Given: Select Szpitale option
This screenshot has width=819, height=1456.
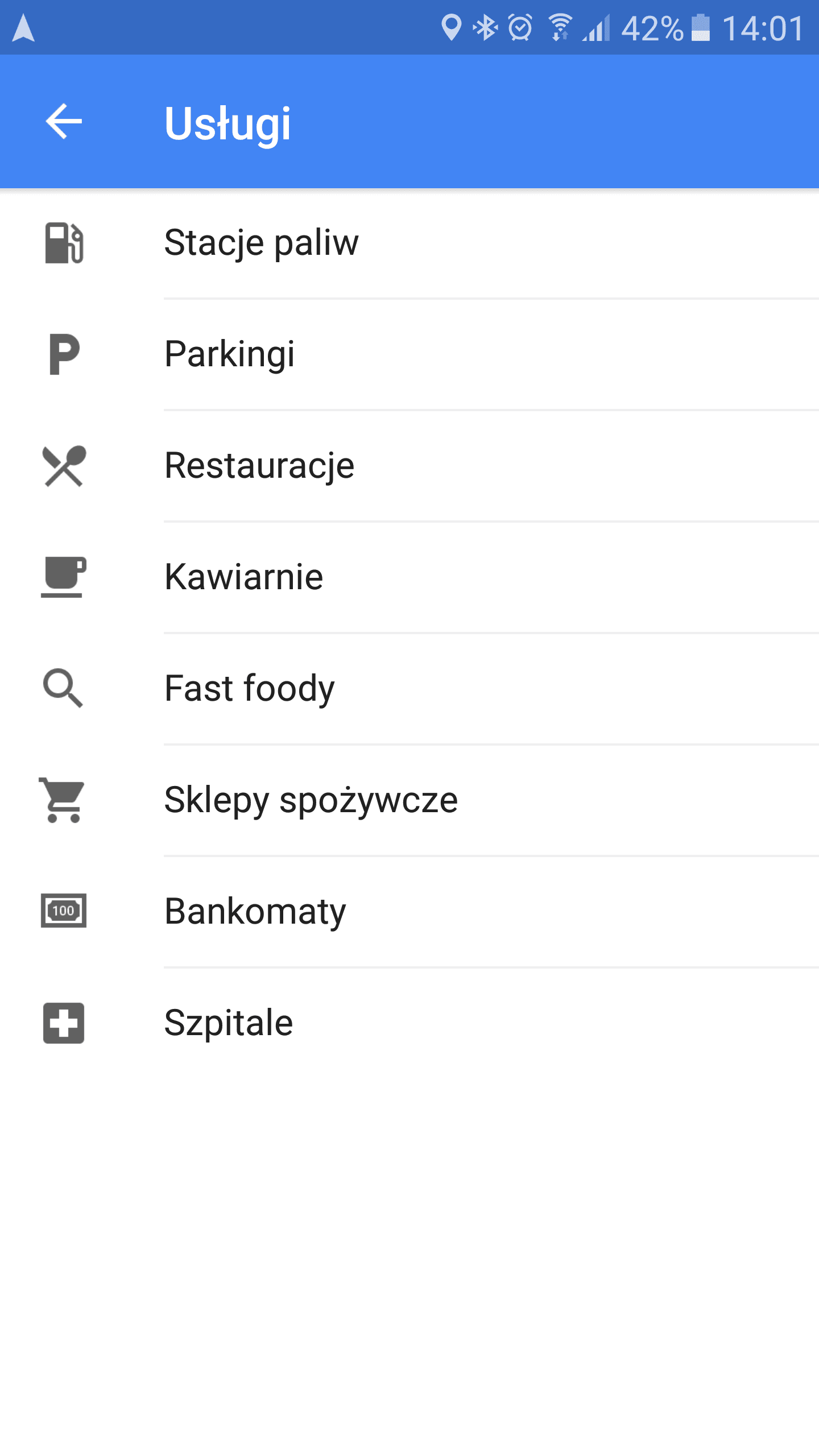Looking at the screenshot, I should click(x=409, y=1024).
